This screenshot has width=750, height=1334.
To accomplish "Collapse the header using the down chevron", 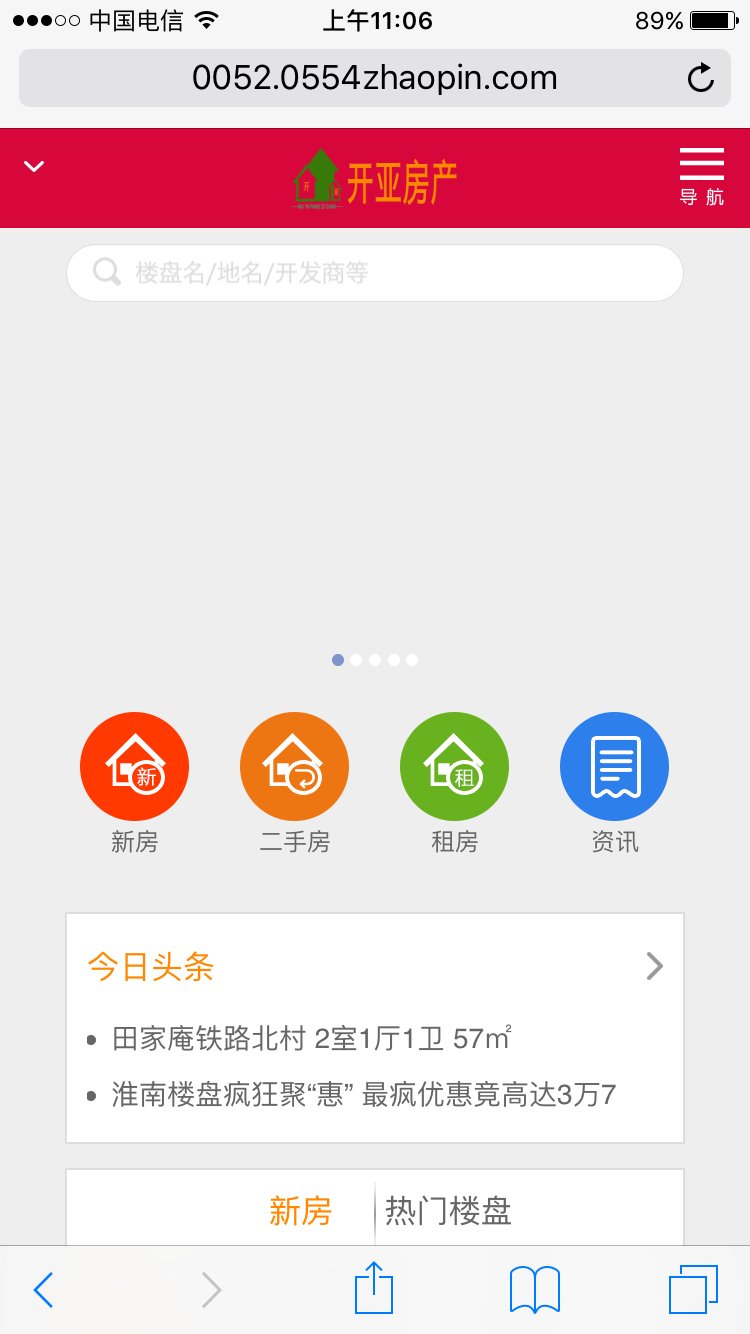I will 33,166.
